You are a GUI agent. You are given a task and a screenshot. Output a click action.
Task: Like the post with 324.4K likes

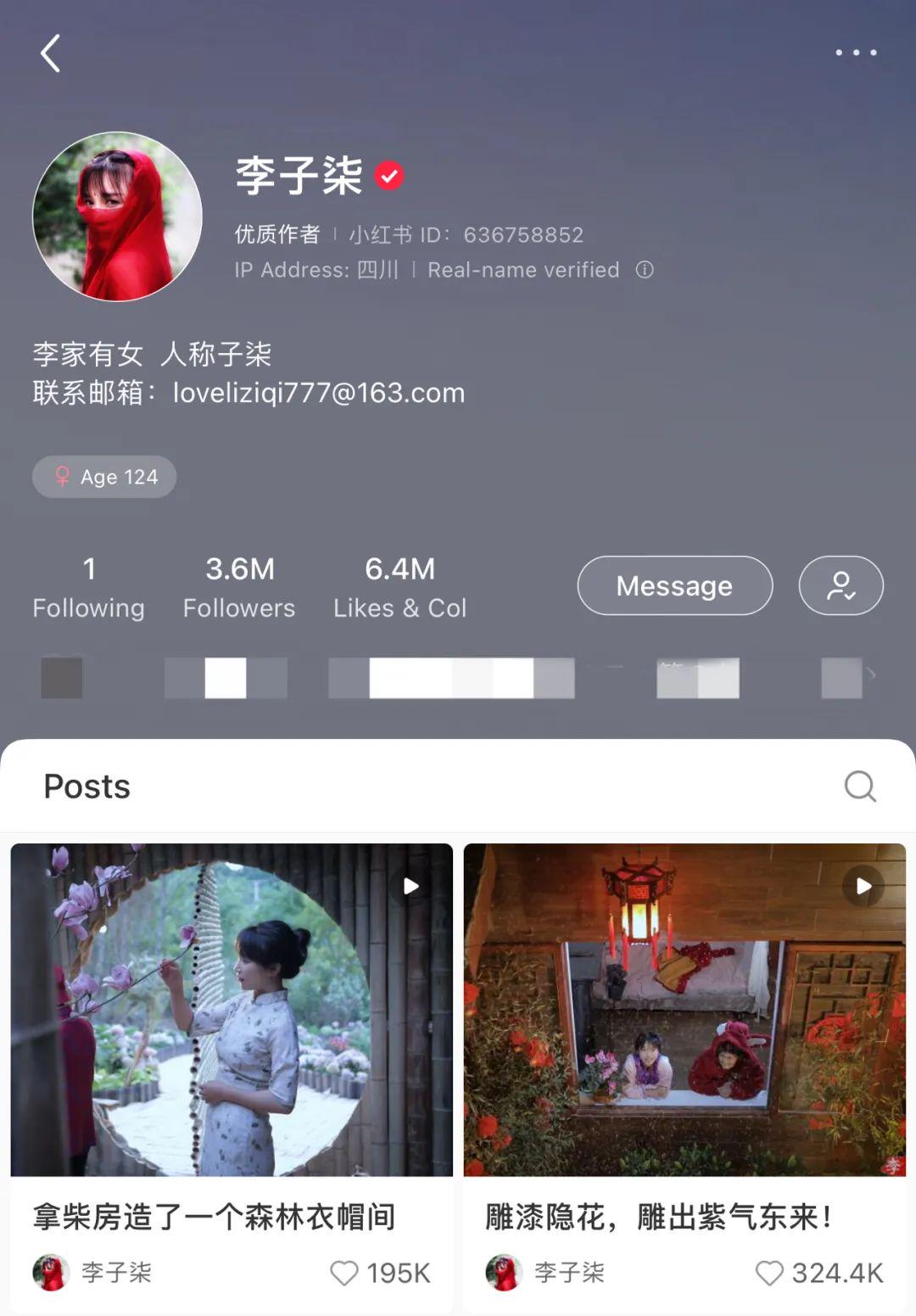pos(769,1273)
